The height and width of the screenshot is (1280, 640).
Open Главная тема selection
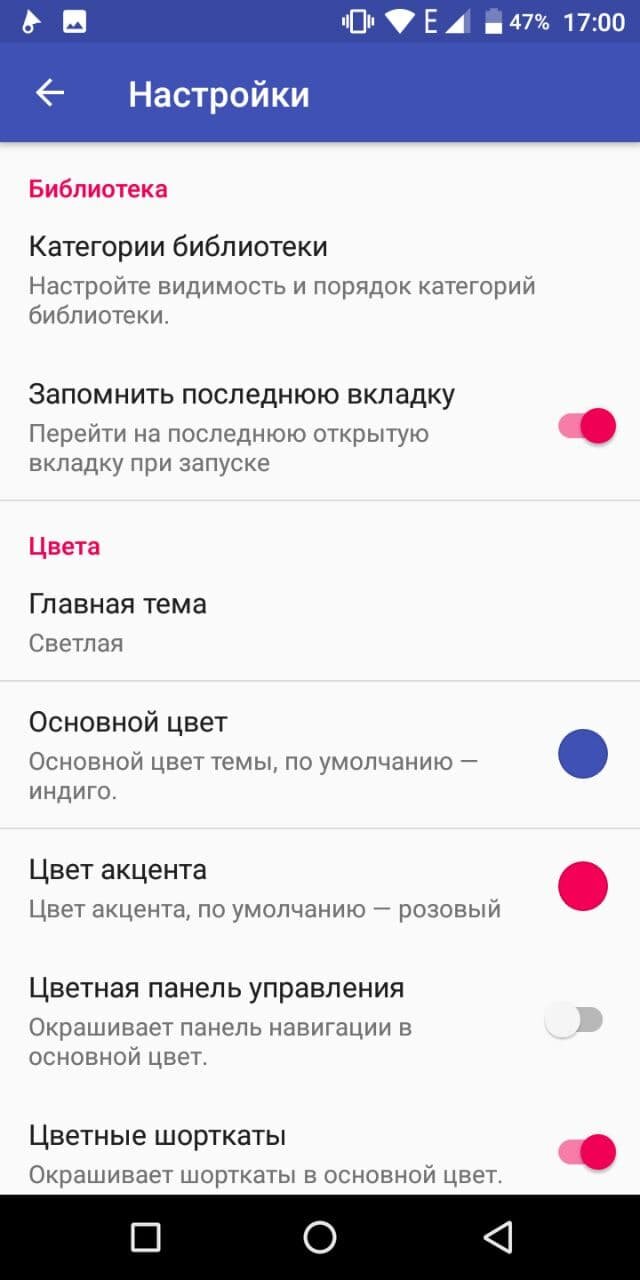tap(320, 623)
